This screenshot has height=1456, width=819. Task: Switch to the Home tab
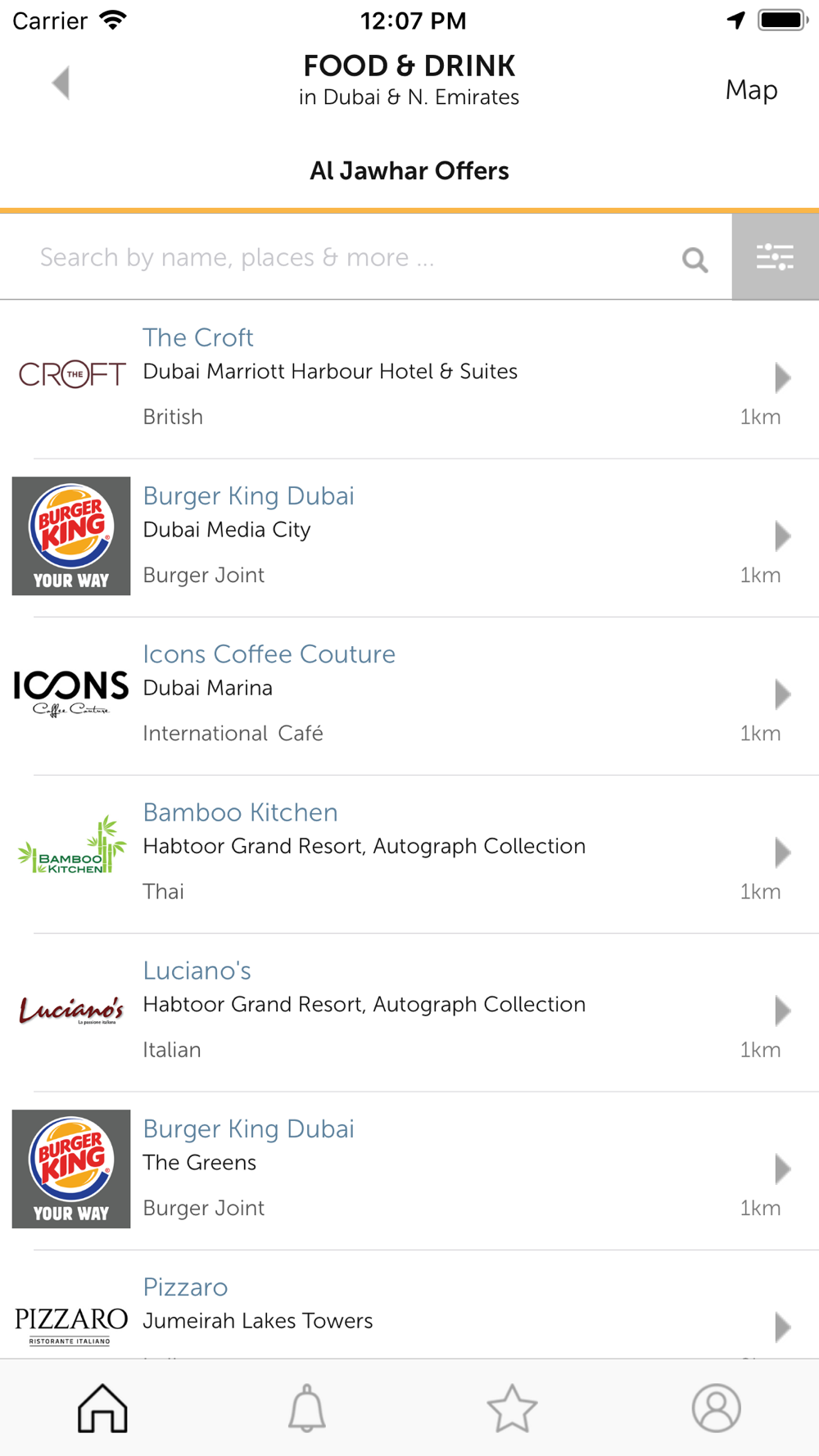click(x=102, y=1408)
